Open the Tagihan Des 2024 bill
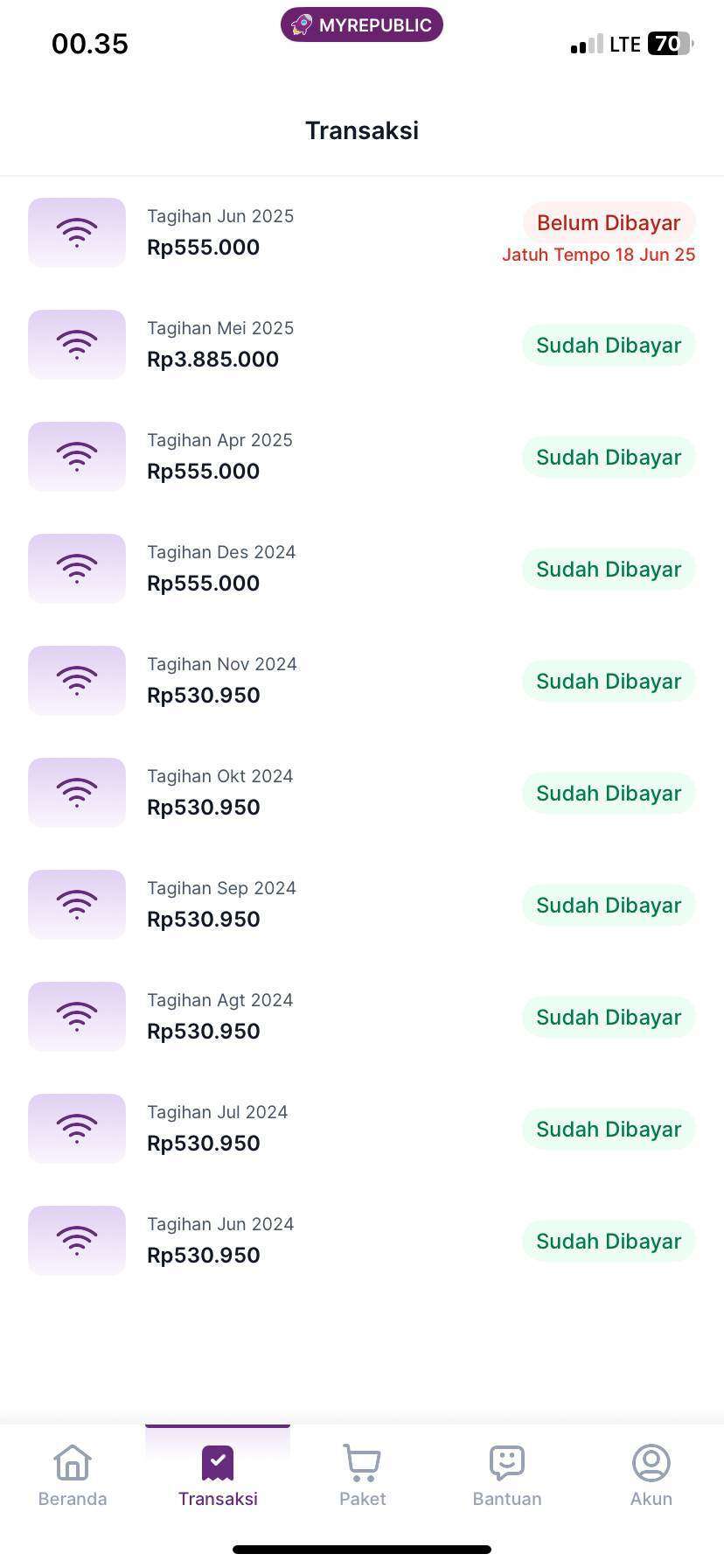724x1568 pixels. (362, 569)
